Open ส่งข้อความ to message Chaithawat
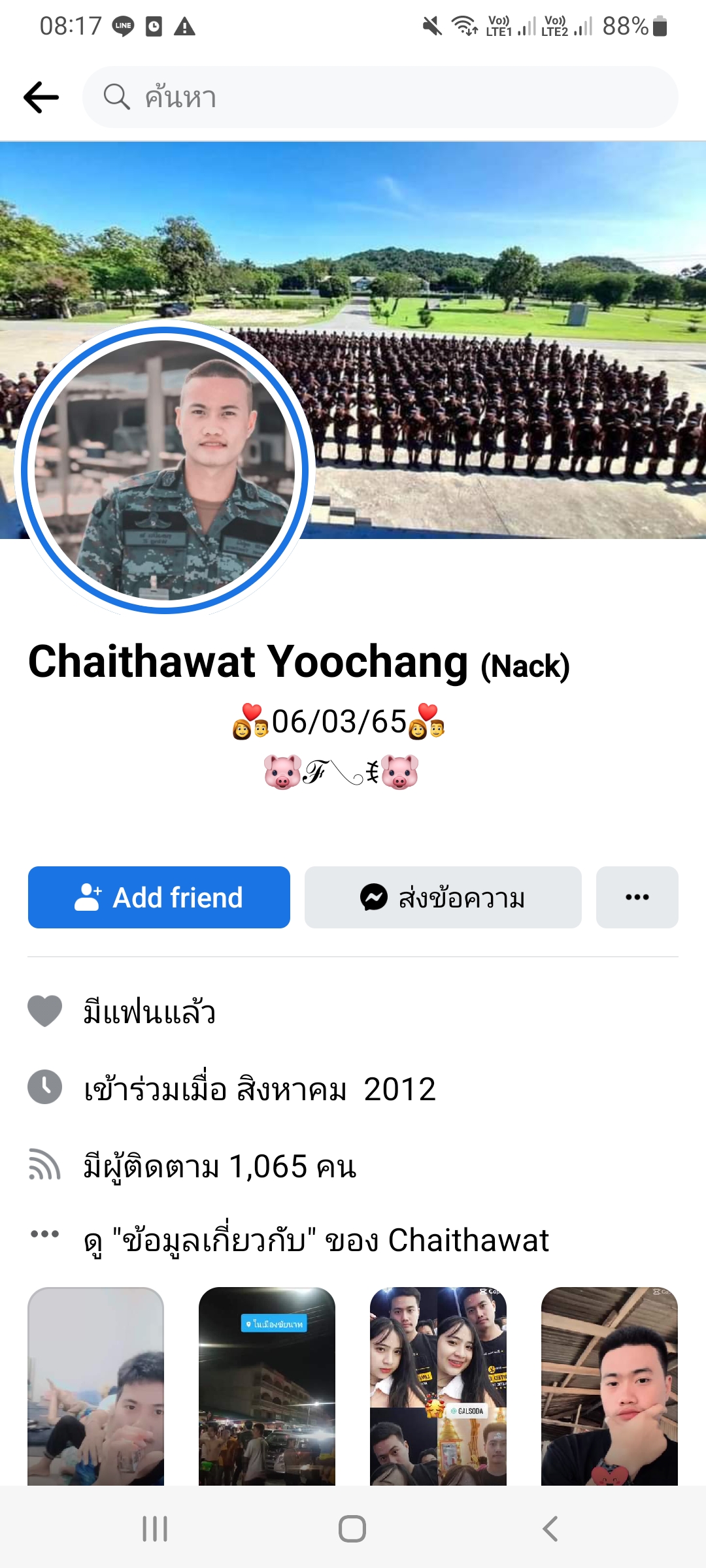Screen dimensions: 706x1568 [x=443, y=897]
